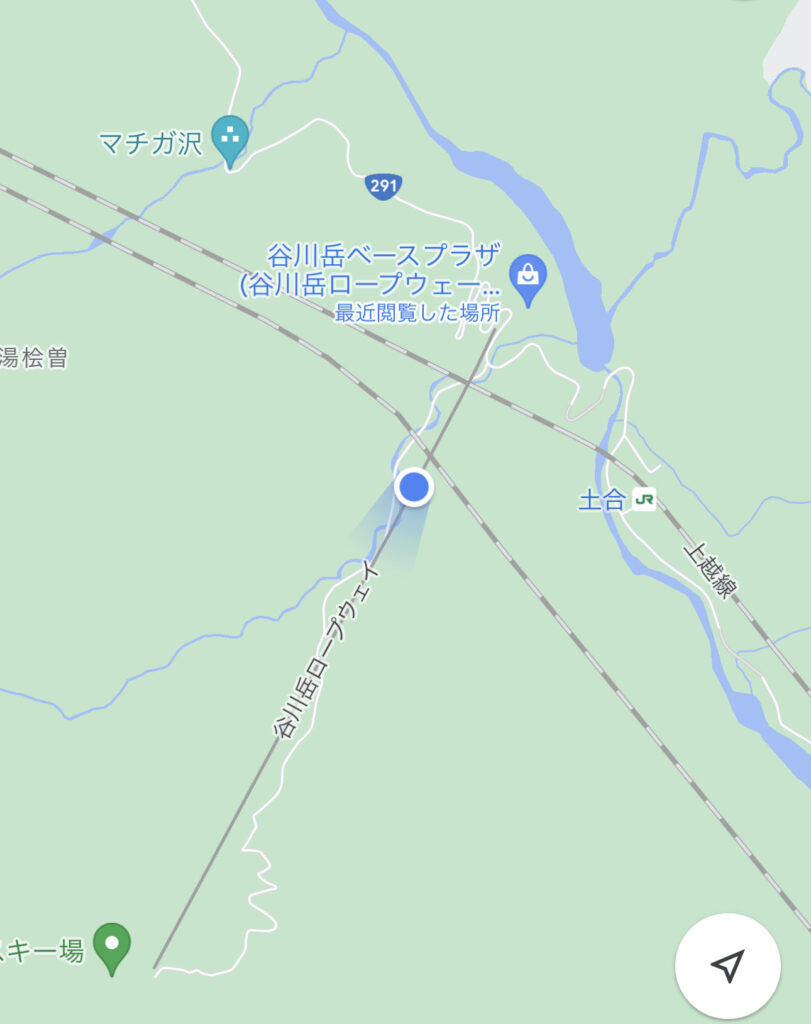The height and width of the screenshot is (1024, 811).
Task: Tap the blue current location dot
Action: pos(413,488)
